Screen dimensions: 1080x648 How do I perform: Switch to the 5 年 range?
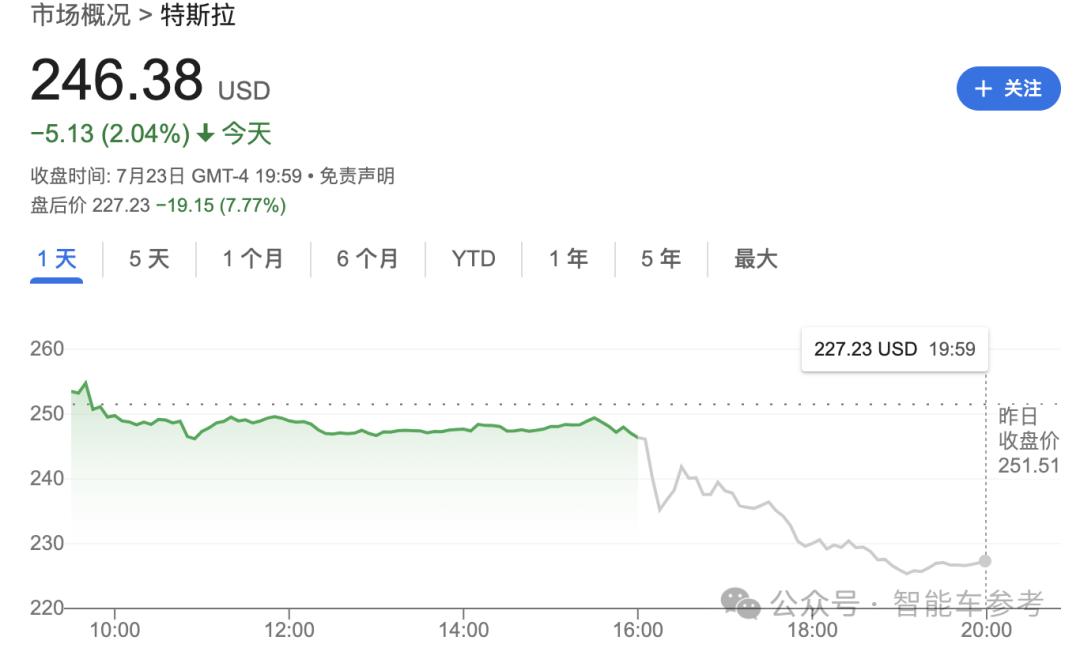click(x=661, y=260)
